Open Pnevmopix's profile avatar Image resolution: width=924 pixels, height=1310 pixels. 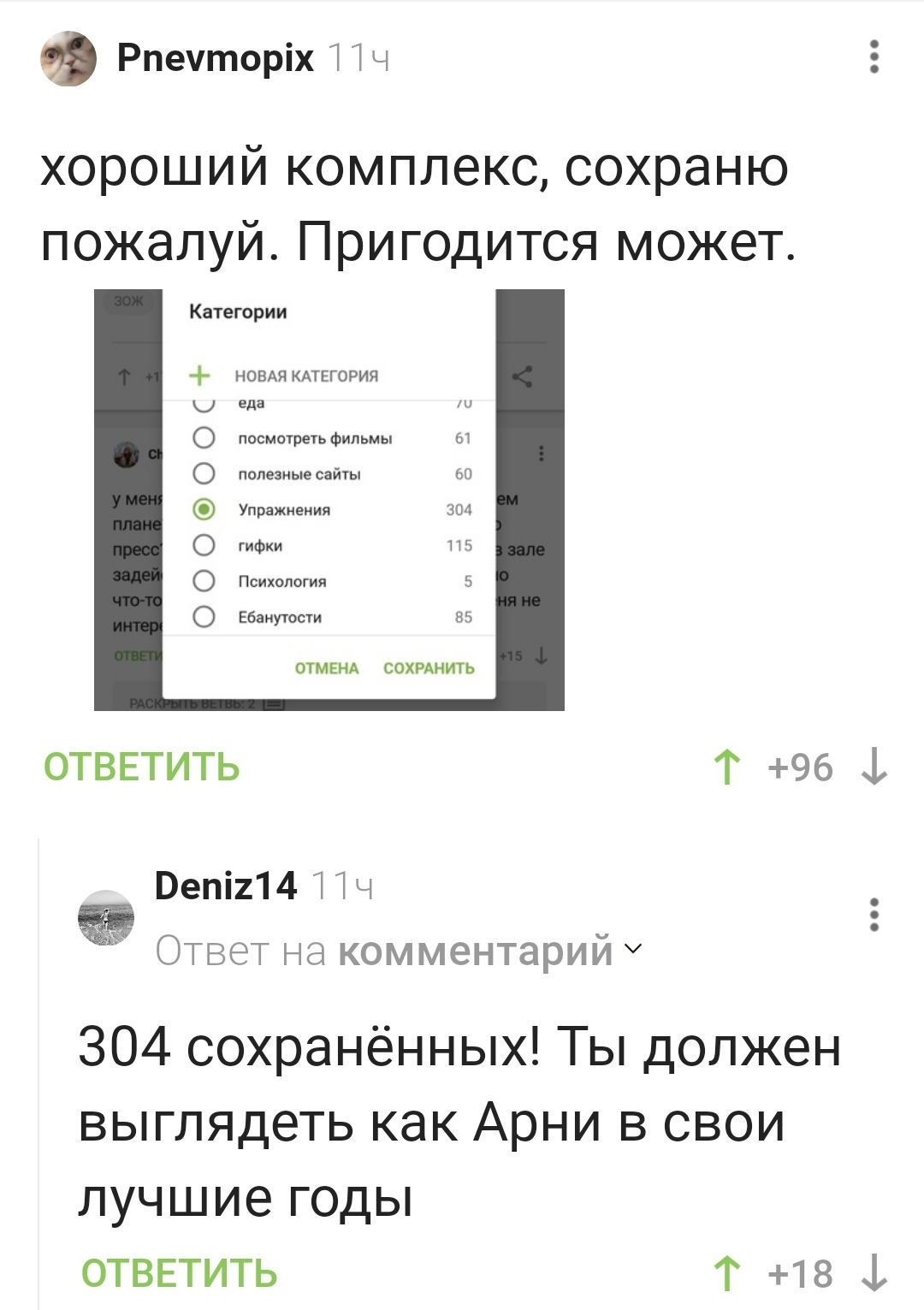(68, 58)
